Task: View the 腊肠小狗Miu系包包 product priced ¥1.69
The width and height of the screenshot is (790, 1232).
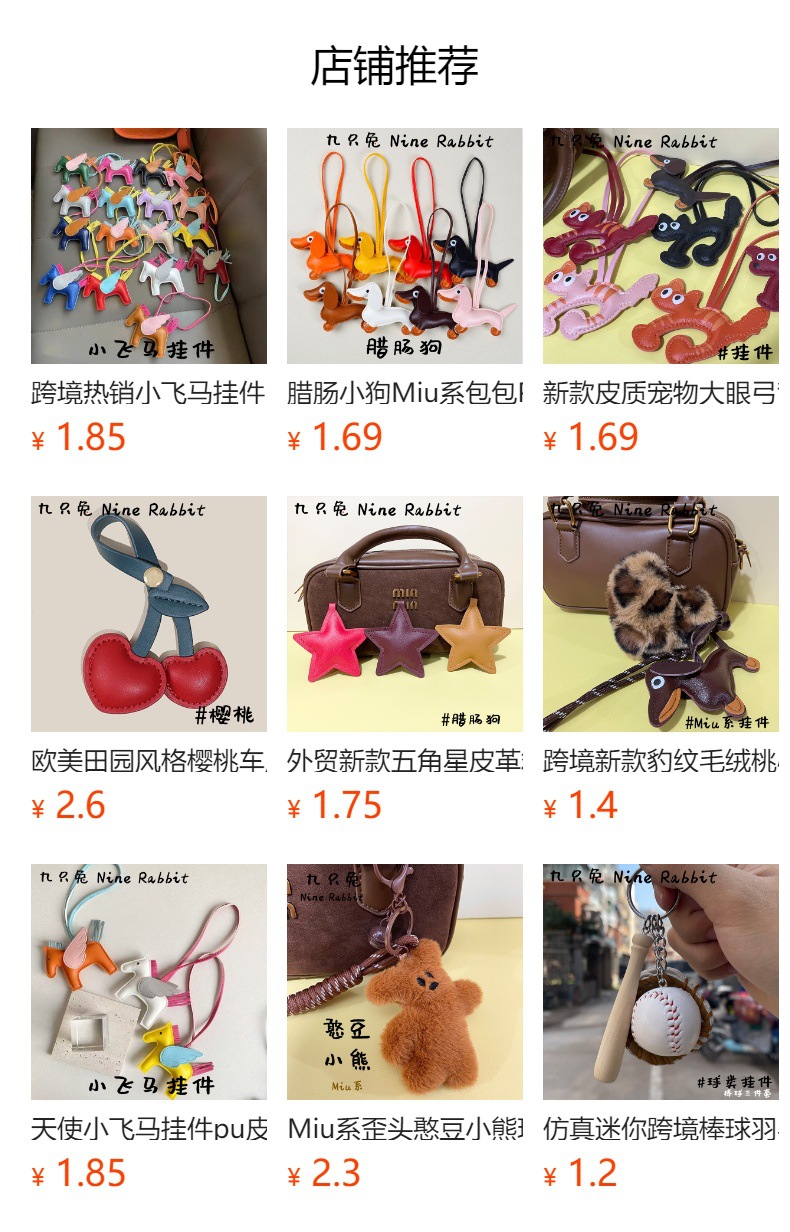Action: 404,246
